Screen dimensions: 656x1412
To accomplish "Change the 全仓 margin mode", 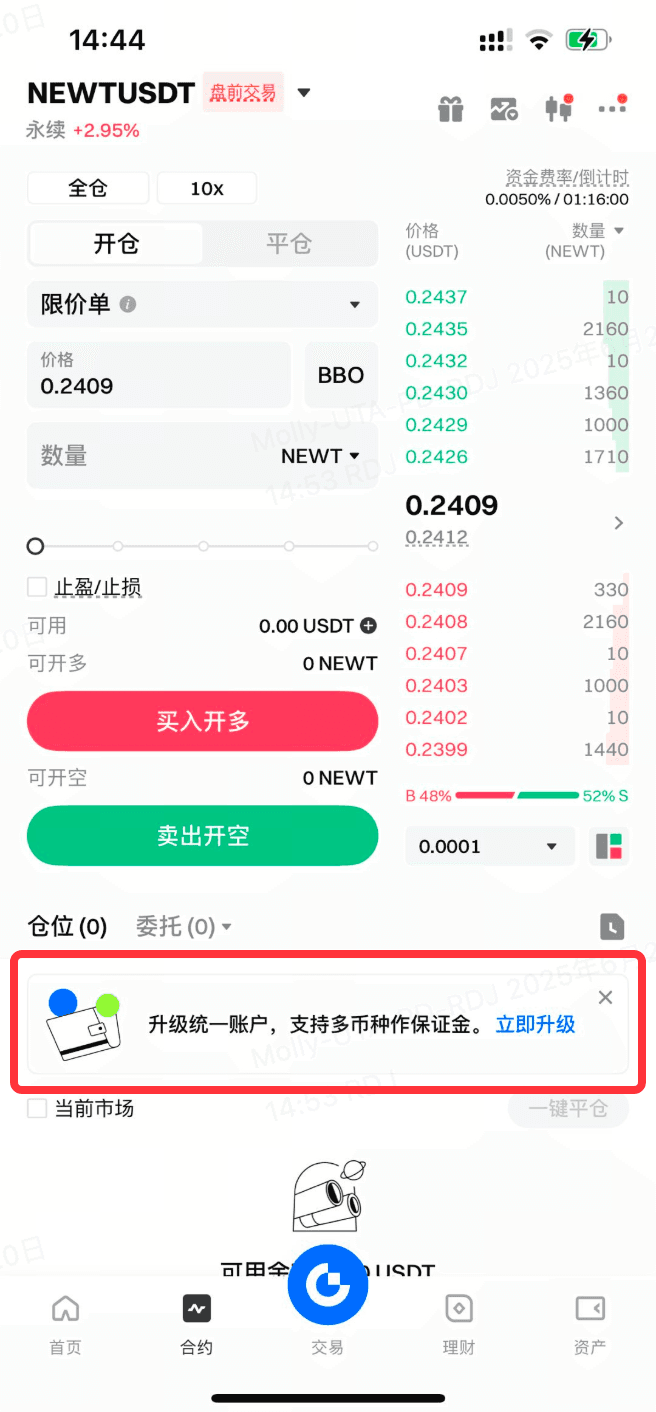I will click(x=88, y=188).
